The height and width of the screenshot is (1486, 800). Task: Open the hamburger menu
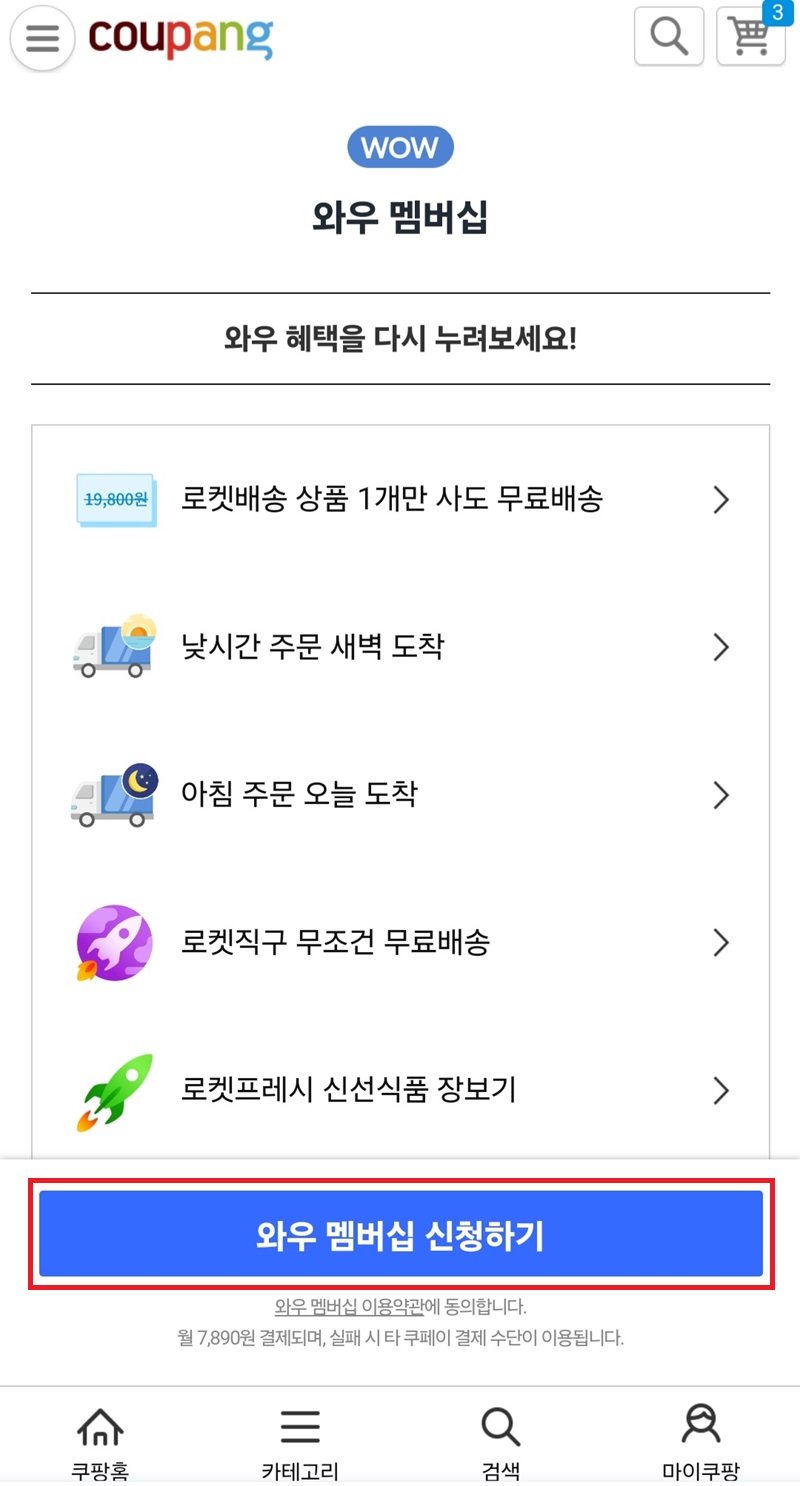pos(41,39)
